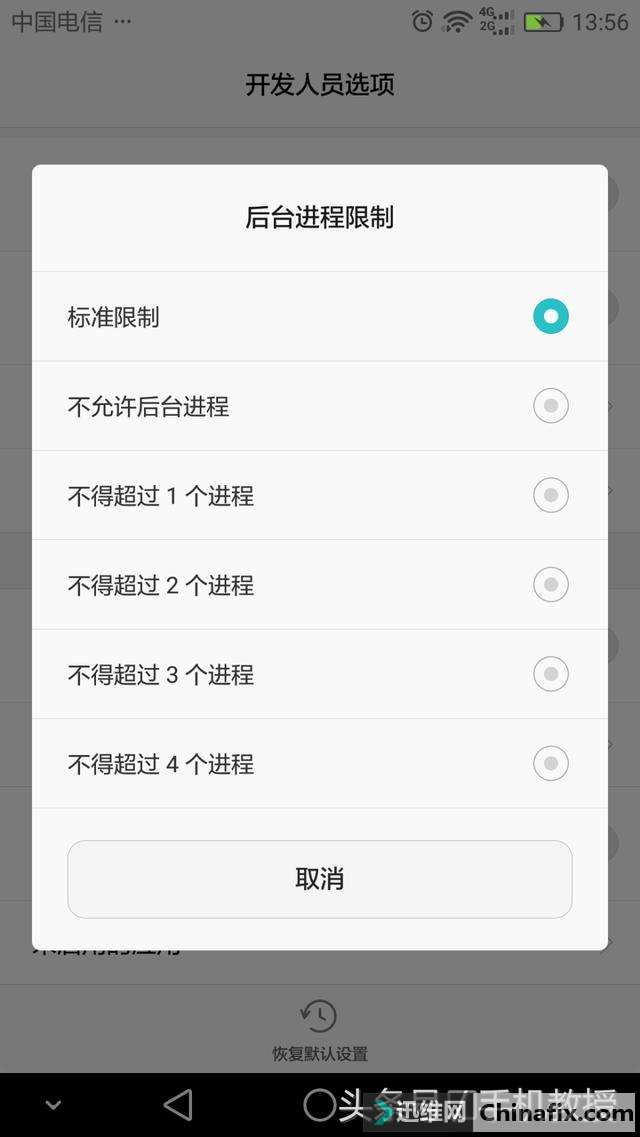Pick 不得超过 2 个进程
This screenshot has width=640, height=1137.
[319, 584]
